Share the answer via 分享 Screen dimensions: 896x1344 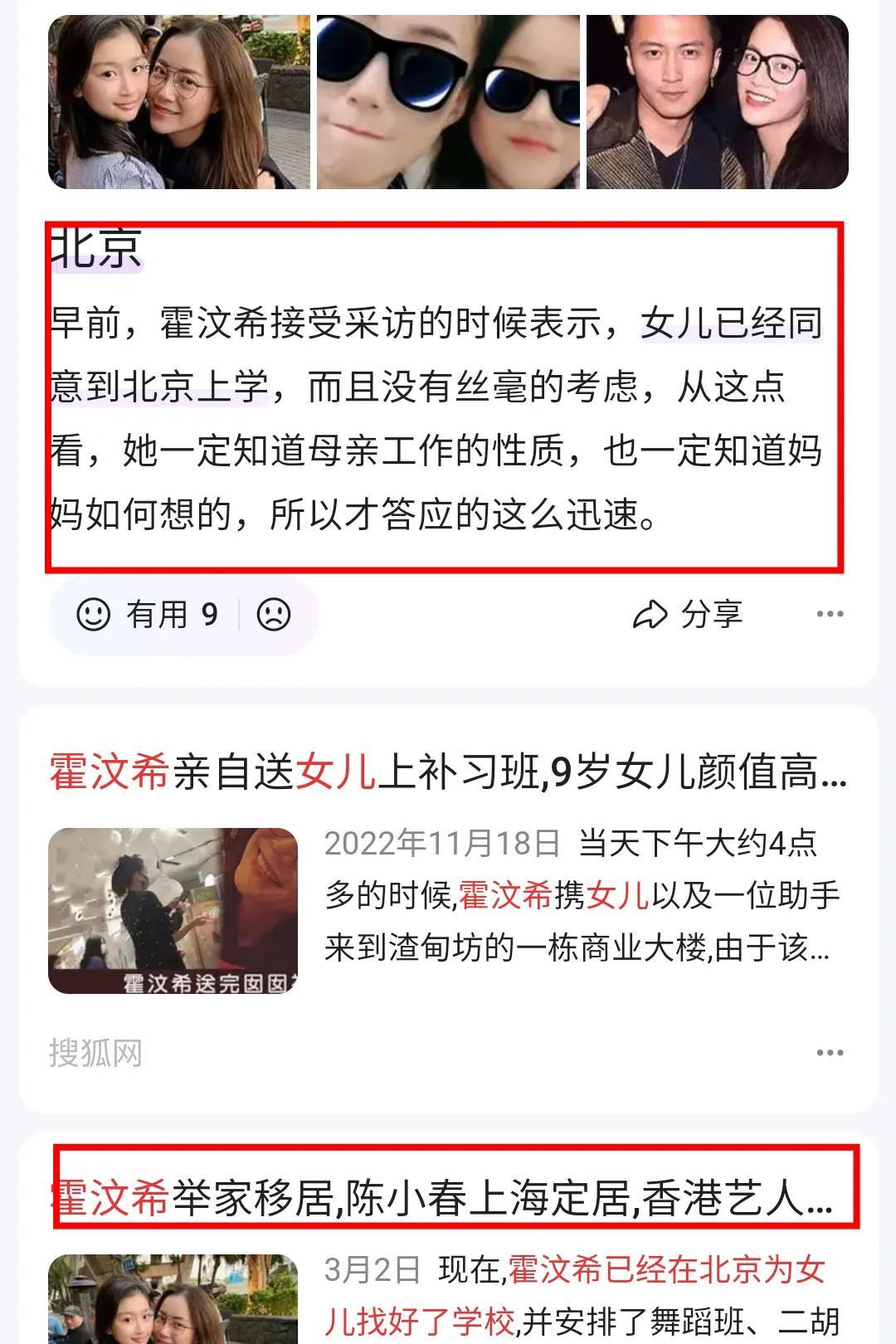click(688, 615)
